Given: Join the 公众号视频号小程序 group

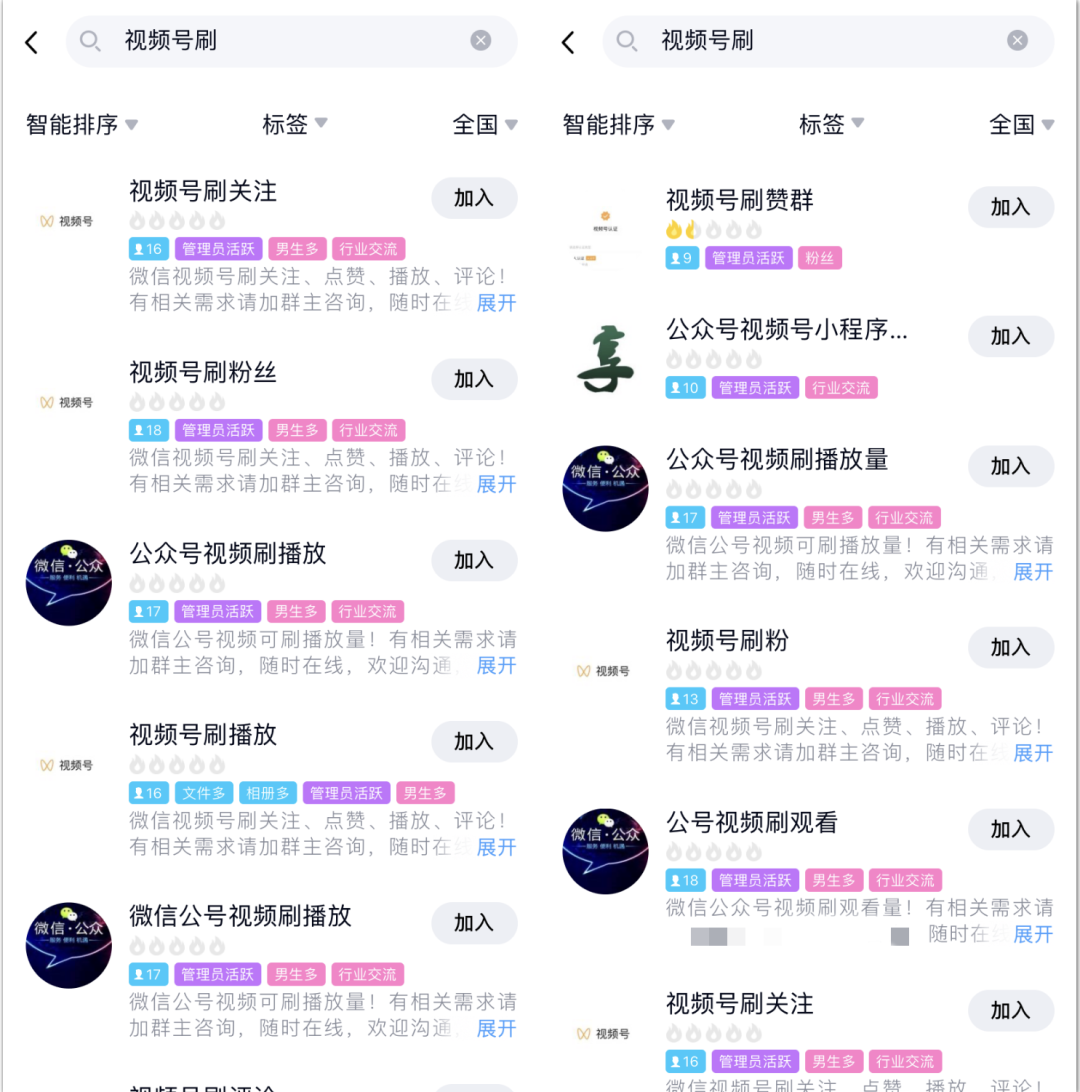Looking at the screenshot, I should click(x=1010, y=336).
